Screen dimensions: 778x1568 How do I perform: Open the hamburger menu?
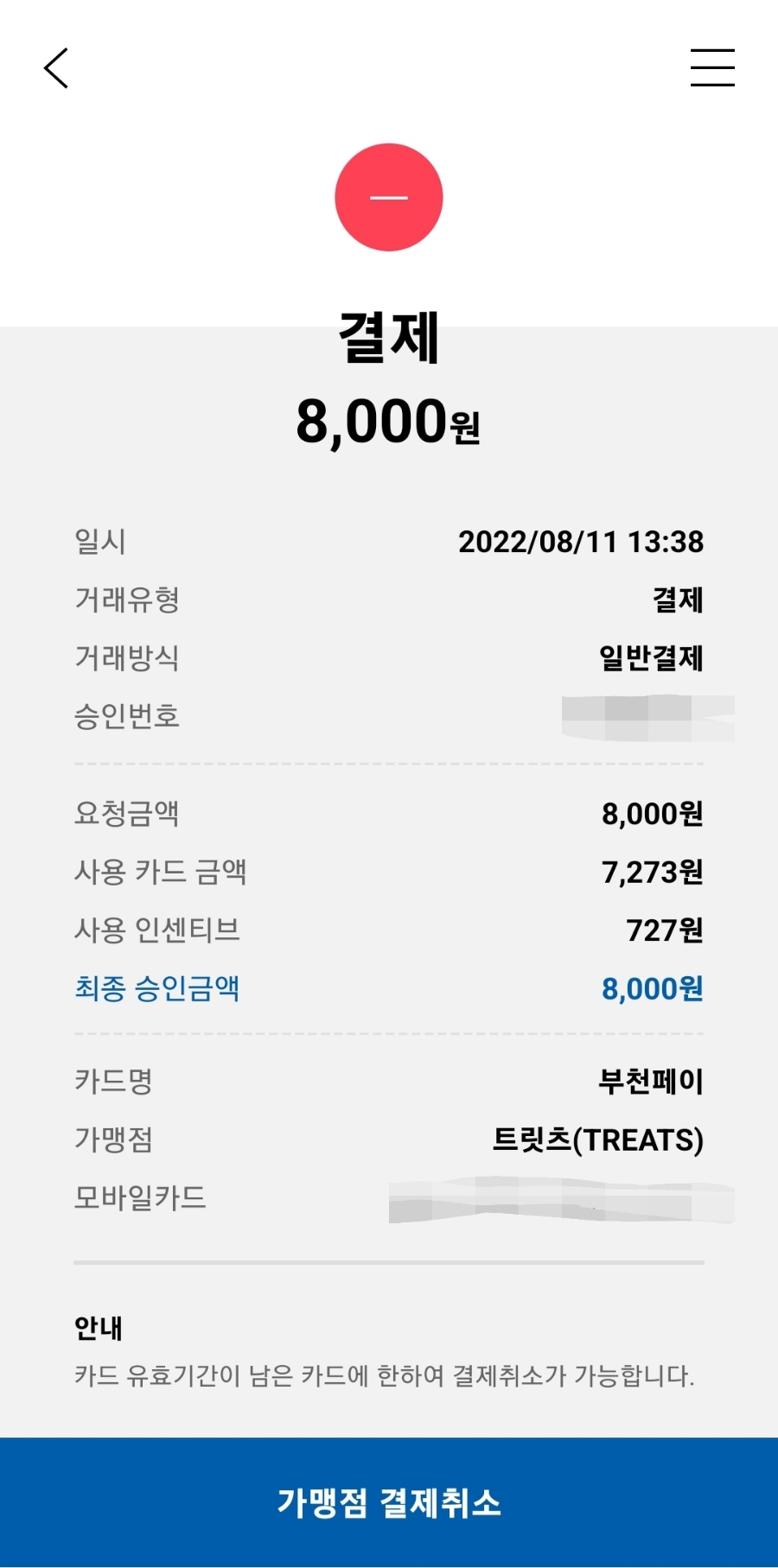[x=712, y=68]
